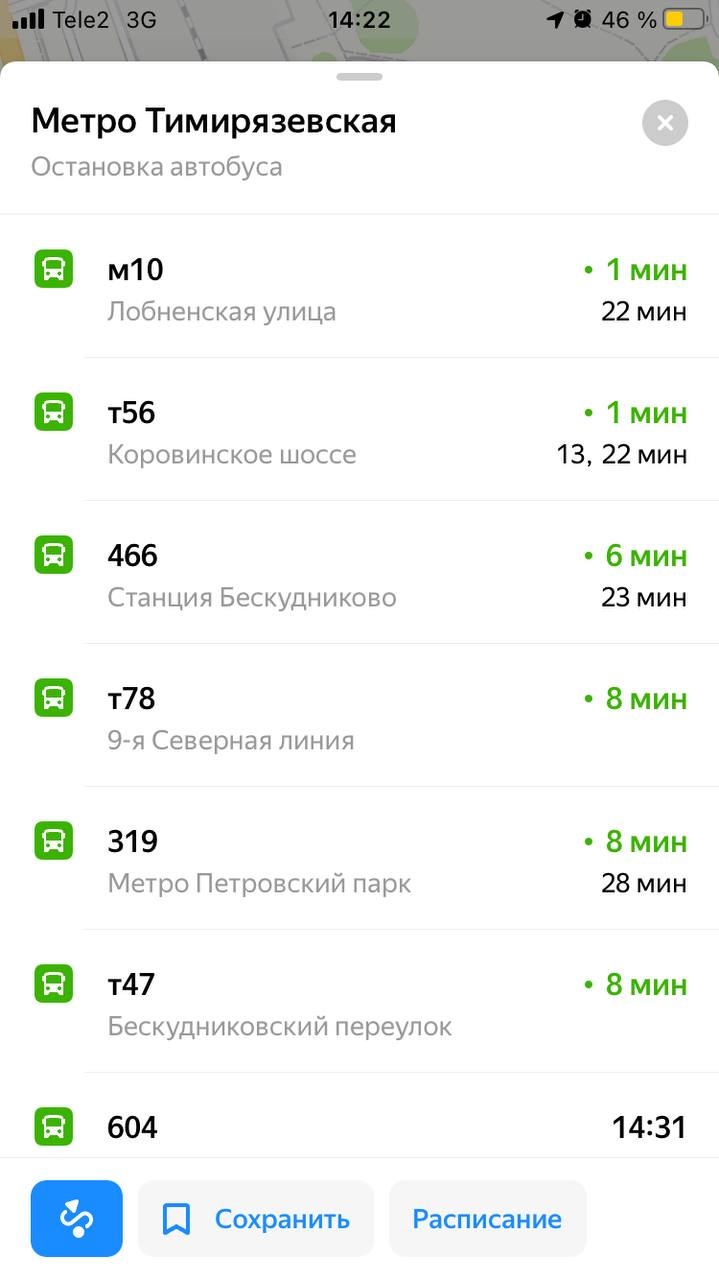View route т78 to 9-я Северная линия

coord(360,716)
